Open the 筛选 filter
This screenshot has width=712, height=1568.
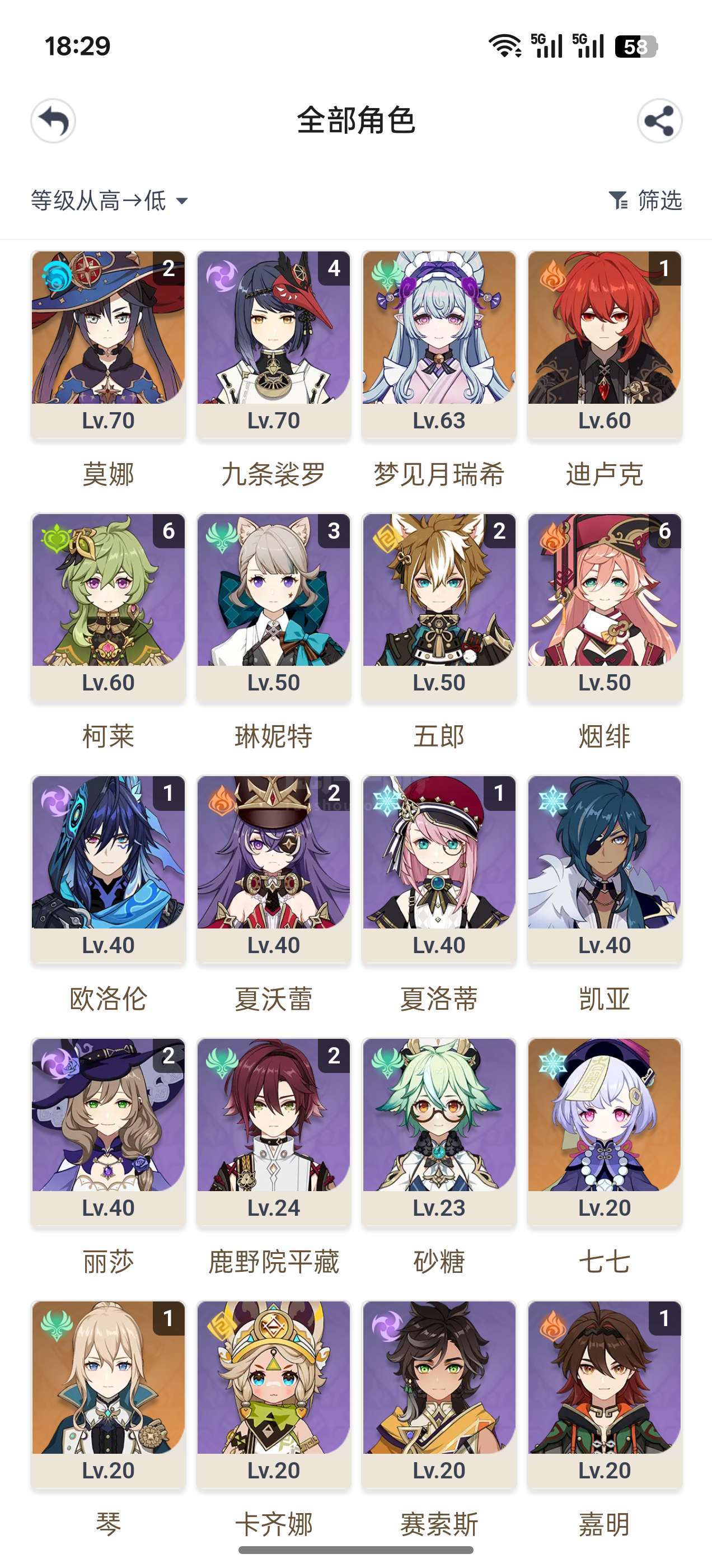(x=645, y=200)
